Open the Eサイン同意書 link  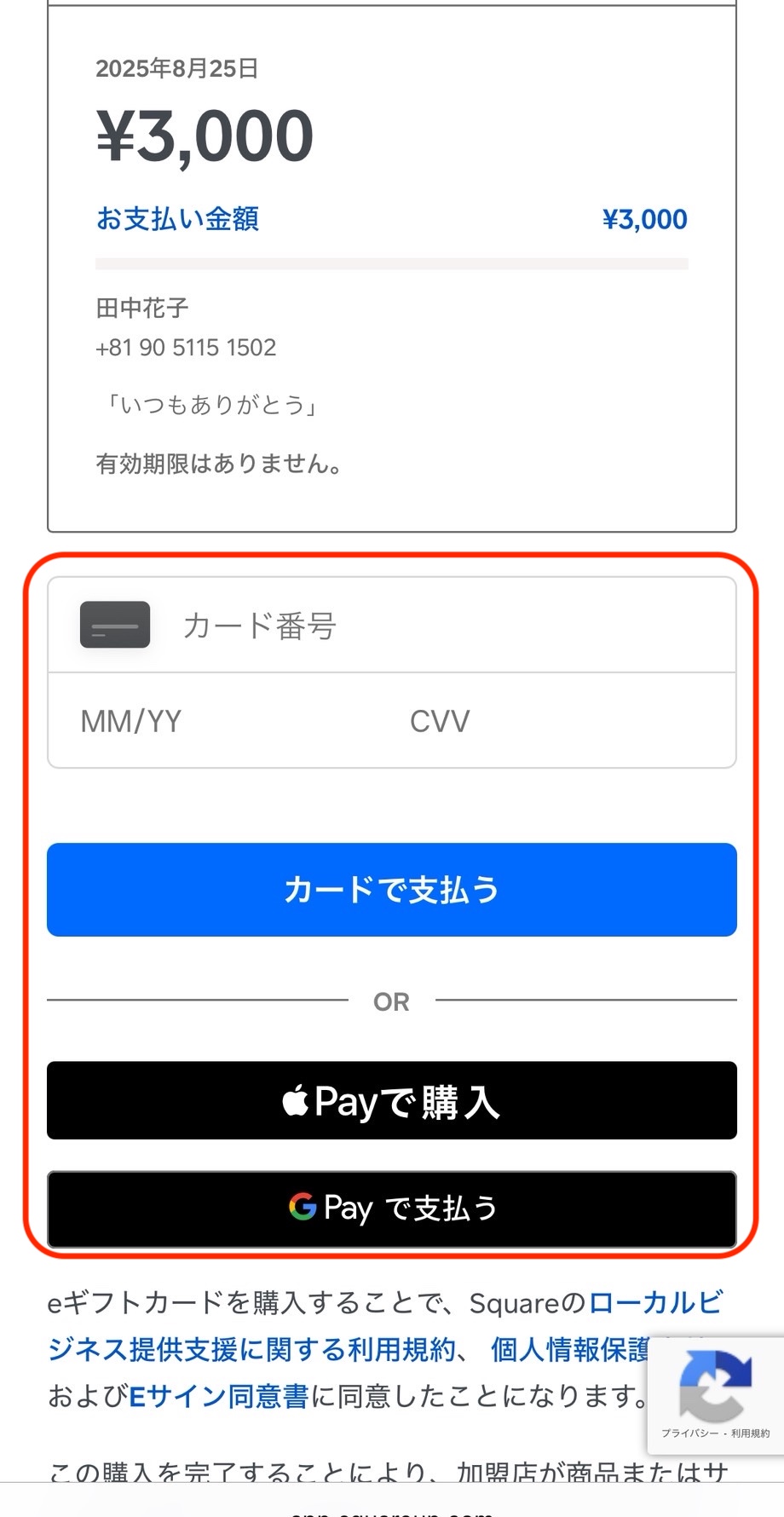click(x=218, y=1396)
